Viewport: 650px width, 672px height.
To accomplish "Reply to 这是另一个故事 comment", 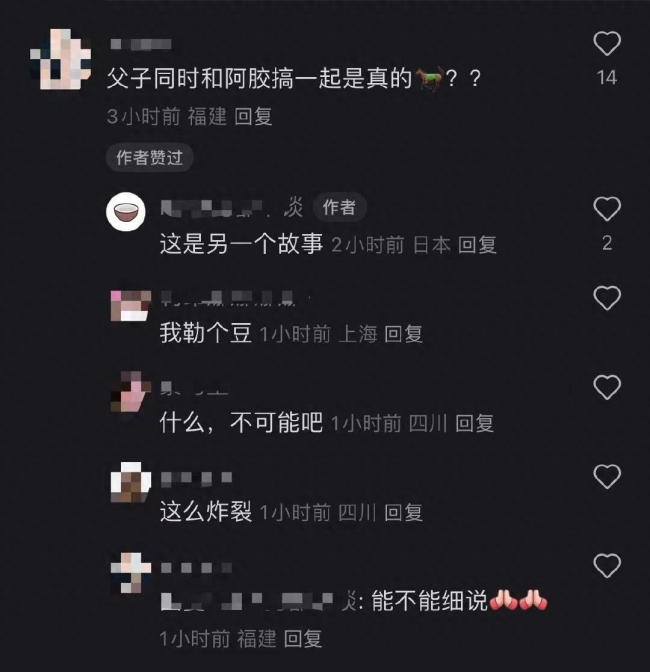I will 477,244.
